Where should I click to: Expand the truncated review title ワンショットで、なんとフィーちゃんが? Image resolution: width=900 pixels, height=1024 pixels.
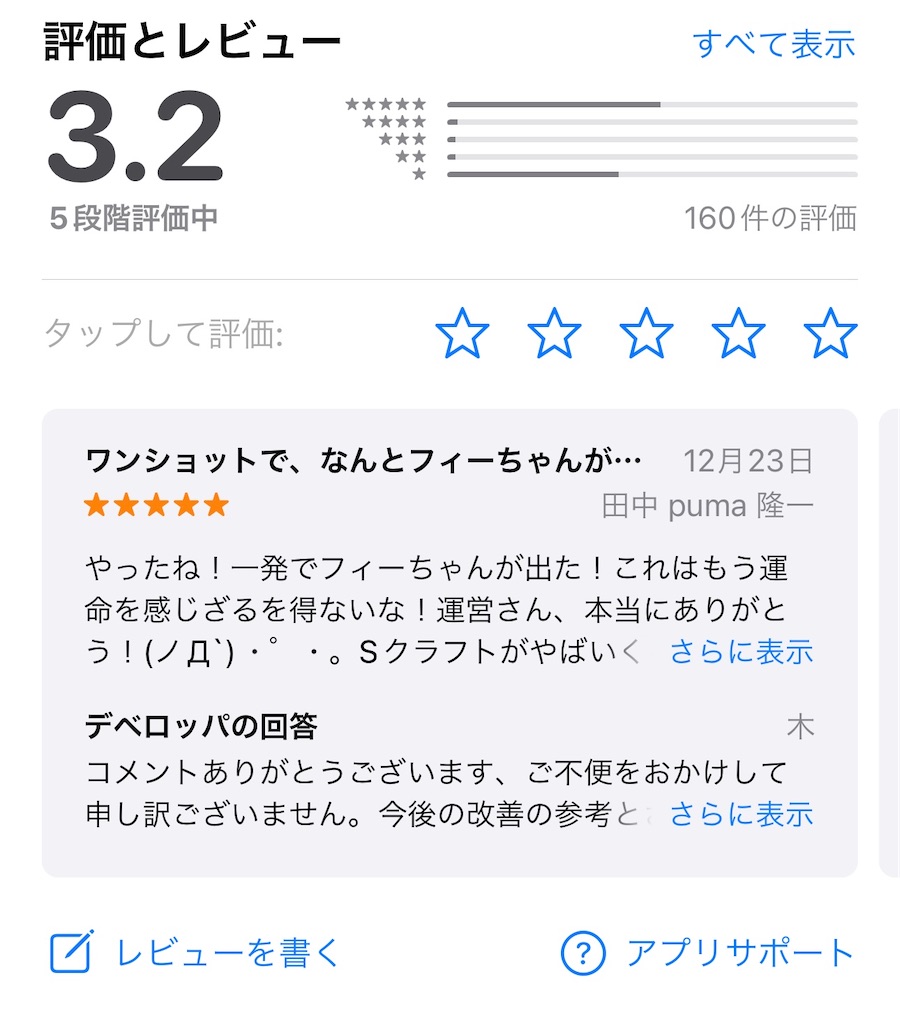click(370, 458)
